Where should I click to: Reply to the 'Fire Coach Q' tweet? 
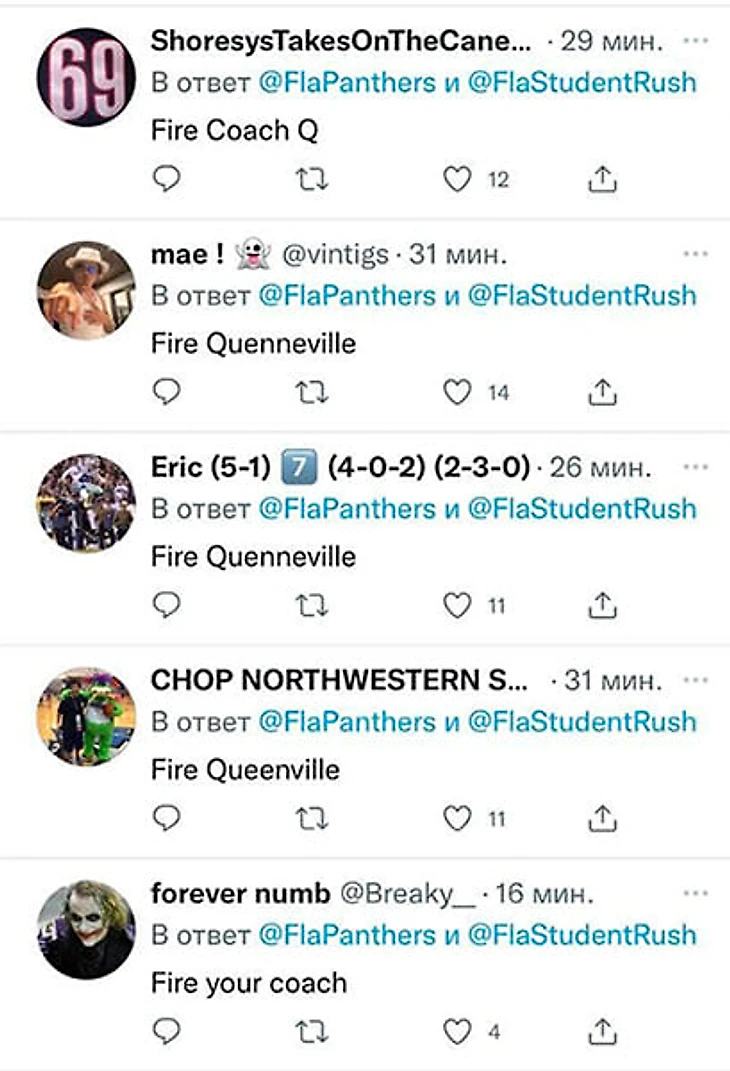167,180
